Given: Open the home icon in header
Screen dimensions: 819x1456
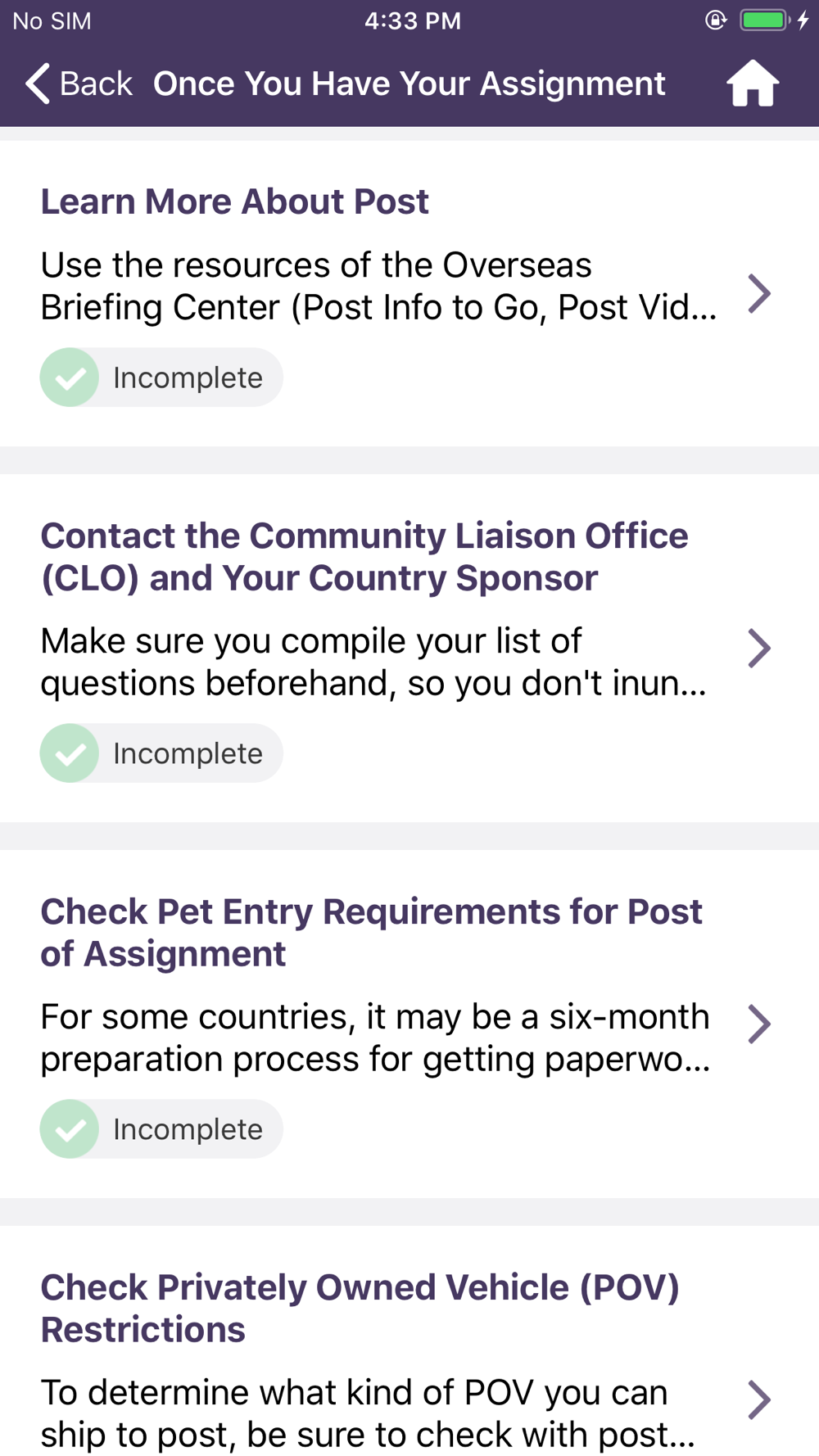Looking at the screenshot, I should pos(752,84).
